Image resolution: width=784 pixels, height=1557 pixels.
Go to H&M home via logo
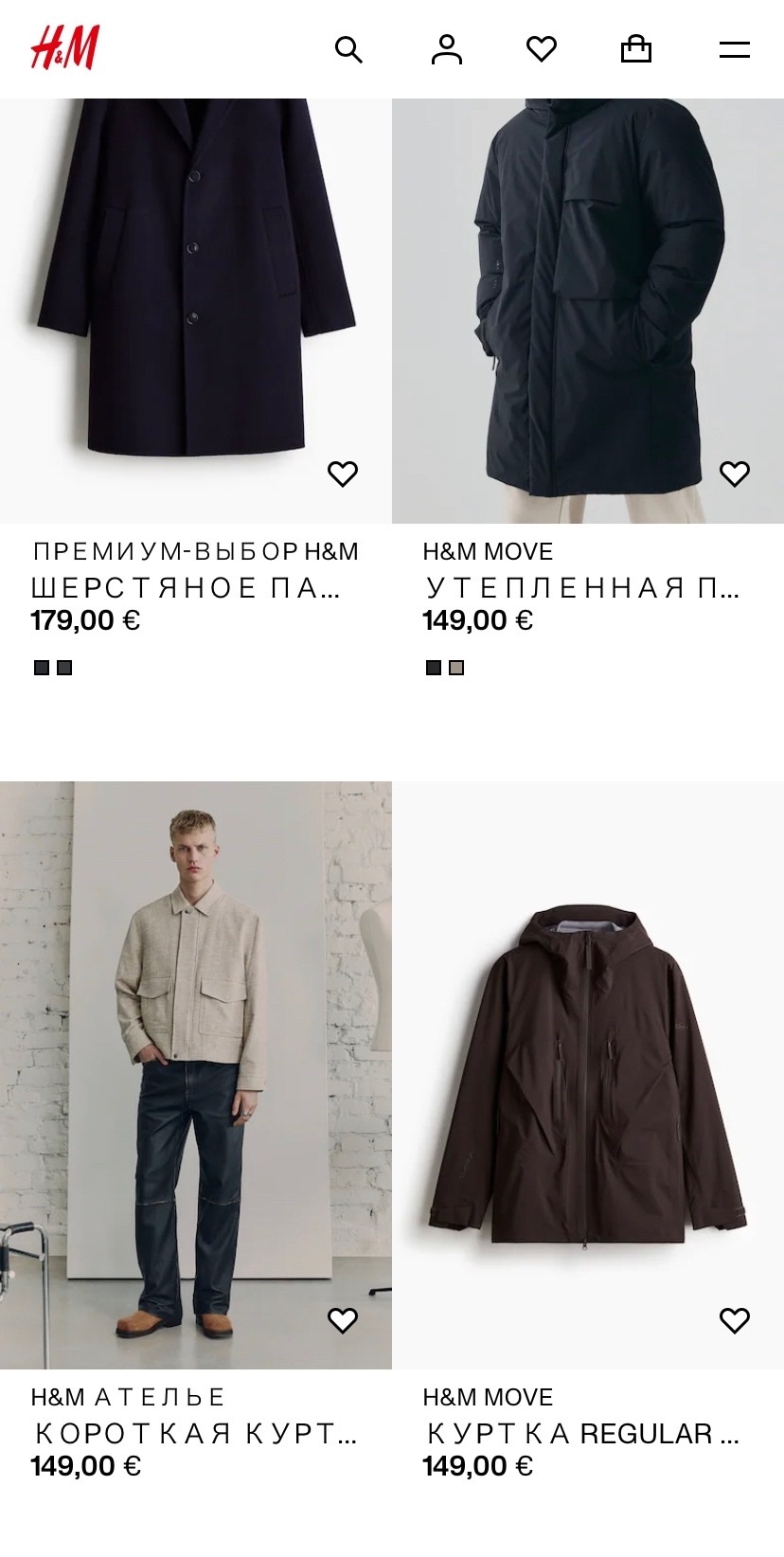[x=64, y=48]
